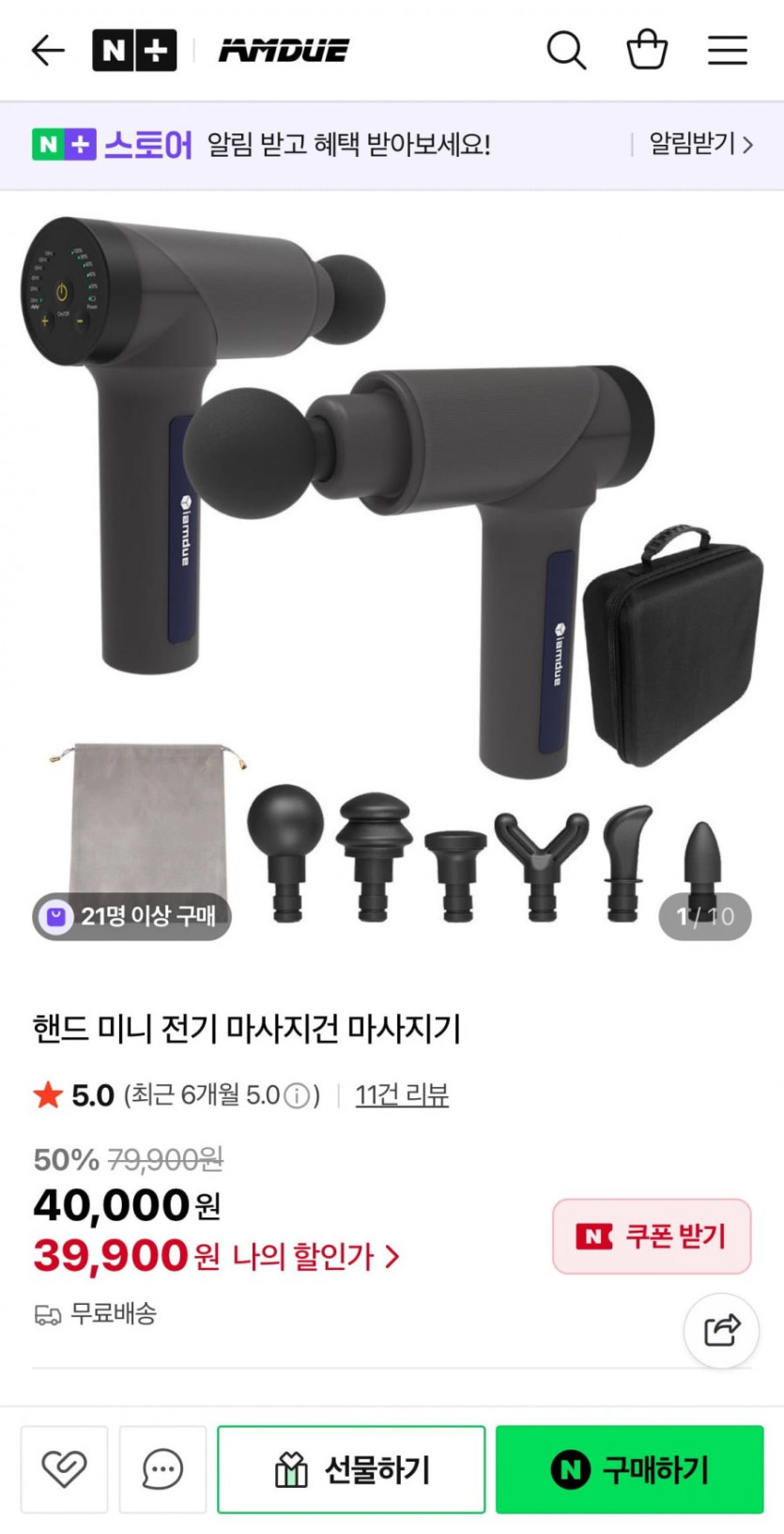The height and width of the screenshot is (1534, 784).
Task: Add product to wishlist with heart
Action: point(64,1469)
